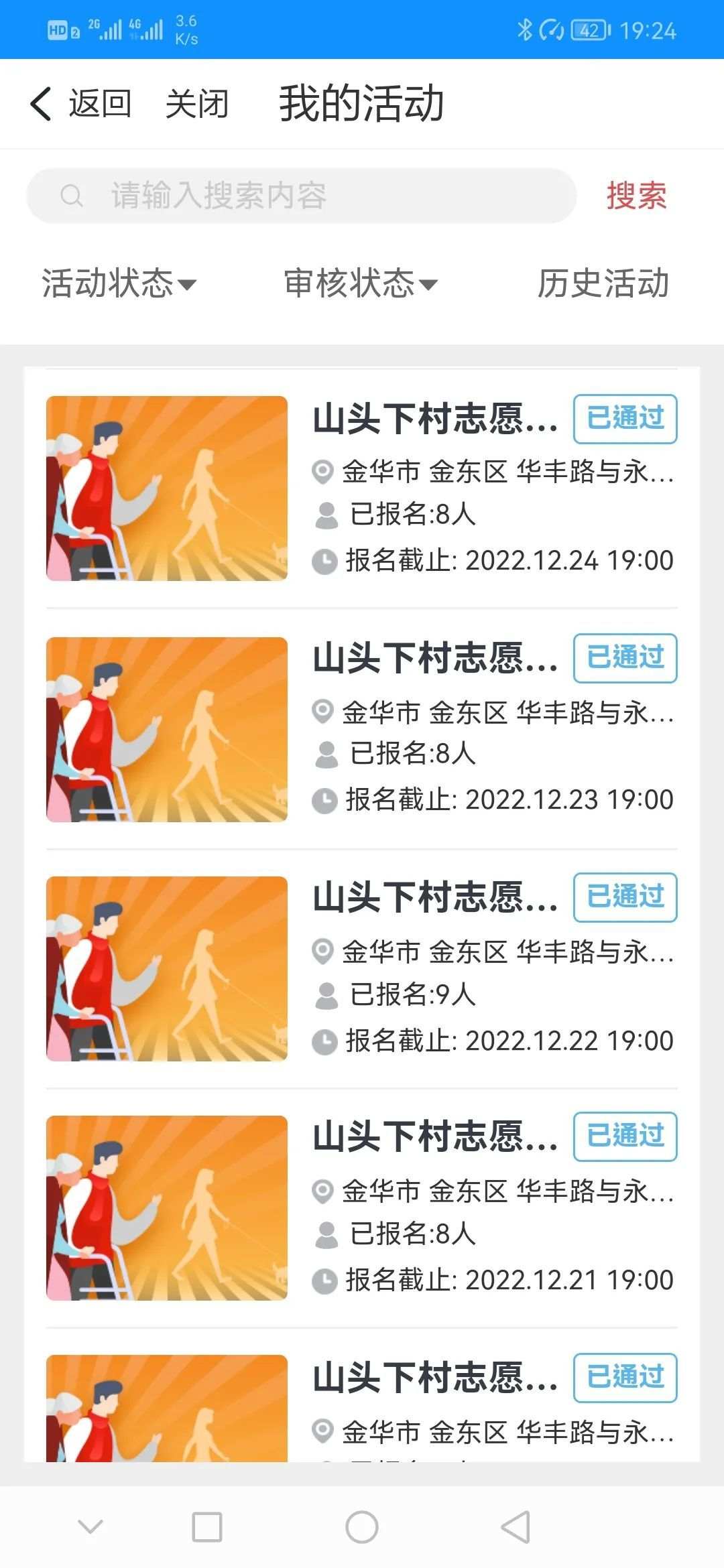Image resolution: width=724 pixels, height=1568 pixels.
Task: Expand the 审核状态 dropdown filter
Action: [x=361, y=283]
